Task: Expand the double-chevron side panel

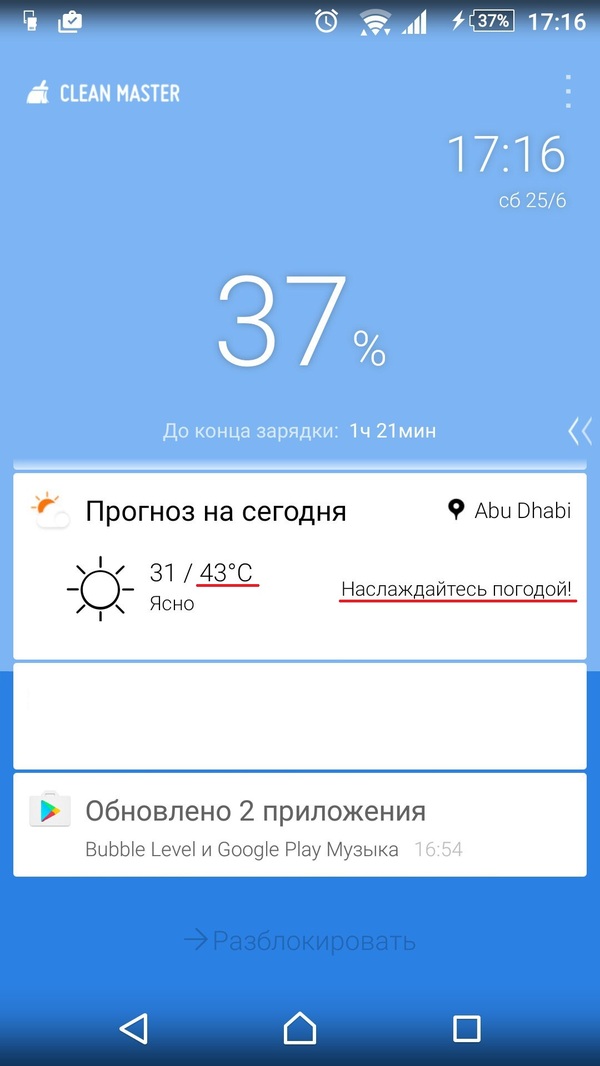Action: tap(580, 431)
